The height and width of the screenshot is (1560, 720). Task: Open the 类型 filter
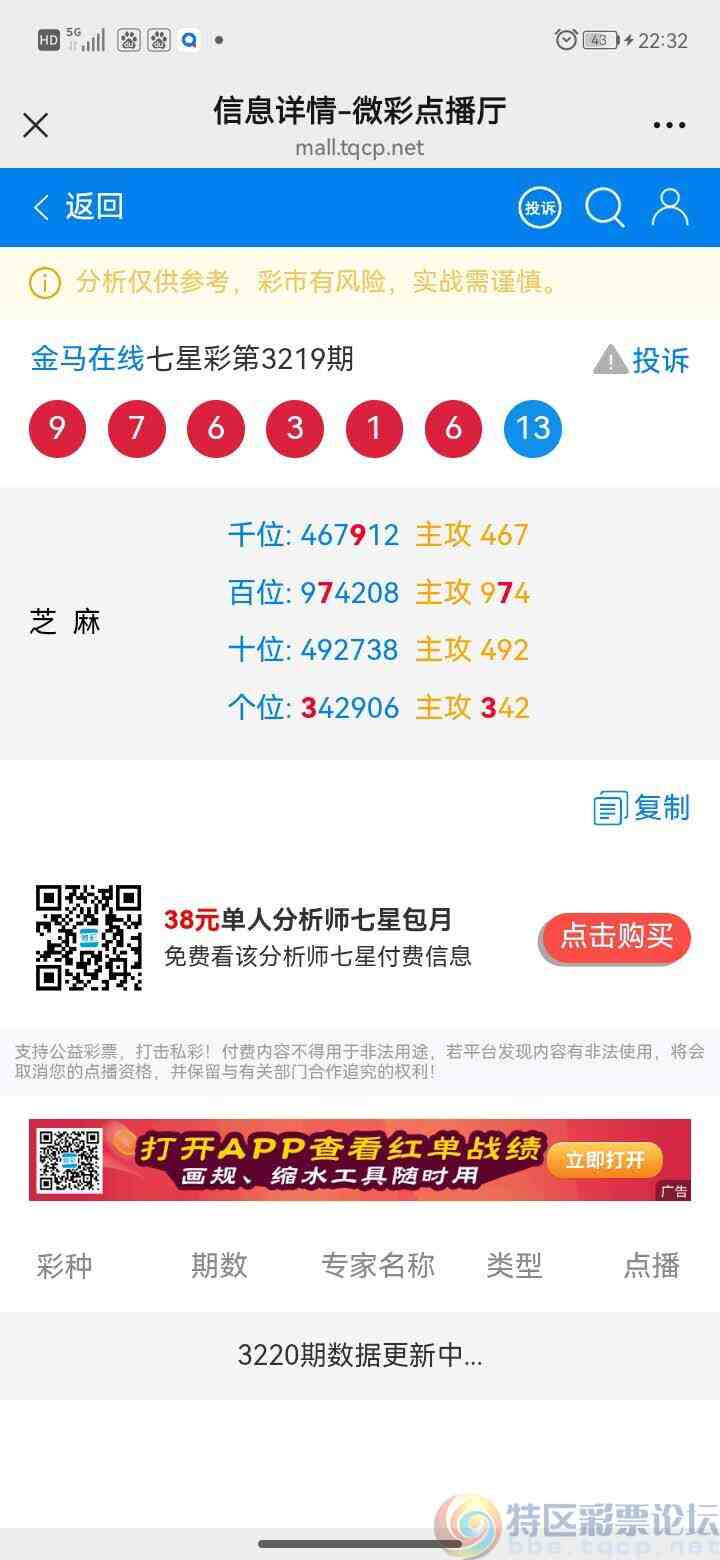[x=513, y=1266]
